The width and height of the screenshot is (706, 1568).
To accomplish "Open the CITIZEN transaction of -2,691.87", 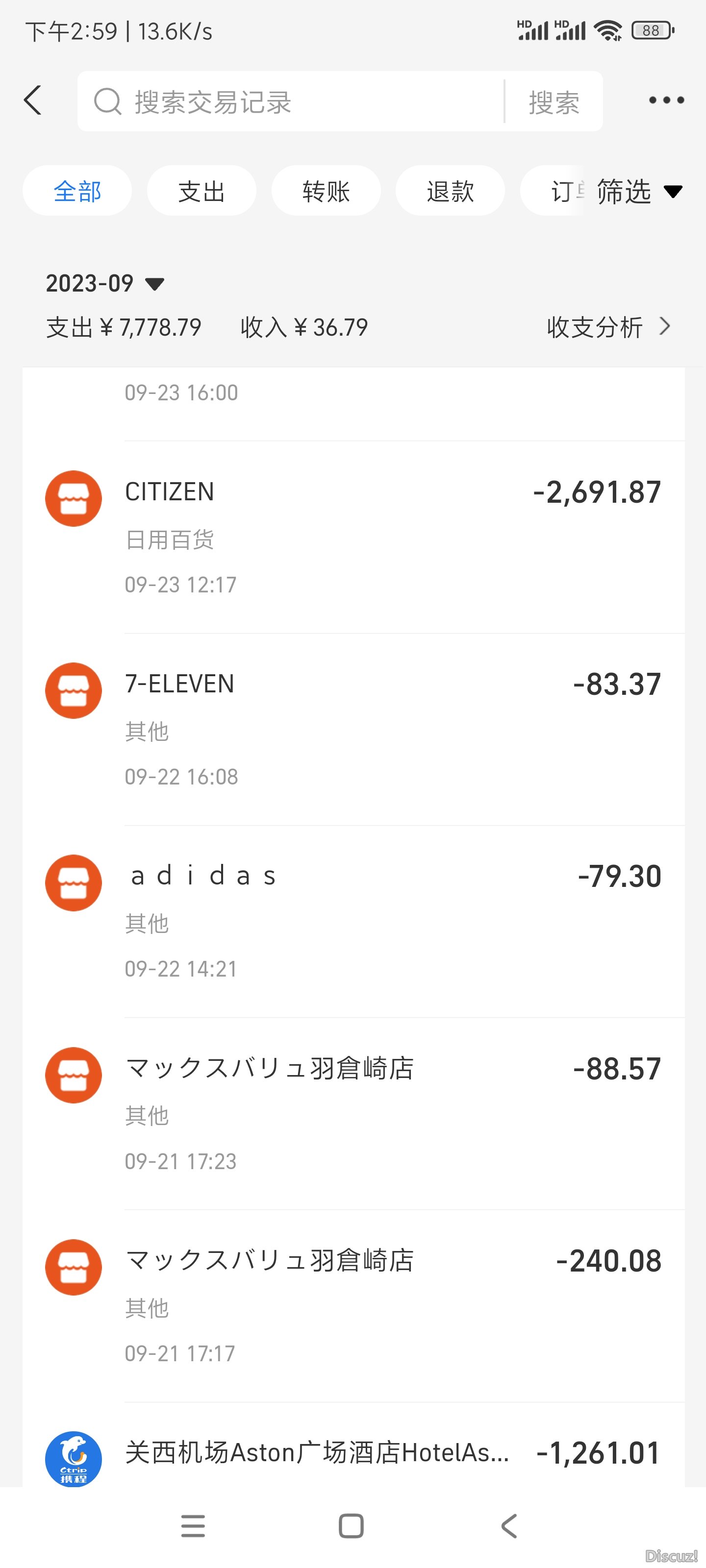I will point(353,537).
